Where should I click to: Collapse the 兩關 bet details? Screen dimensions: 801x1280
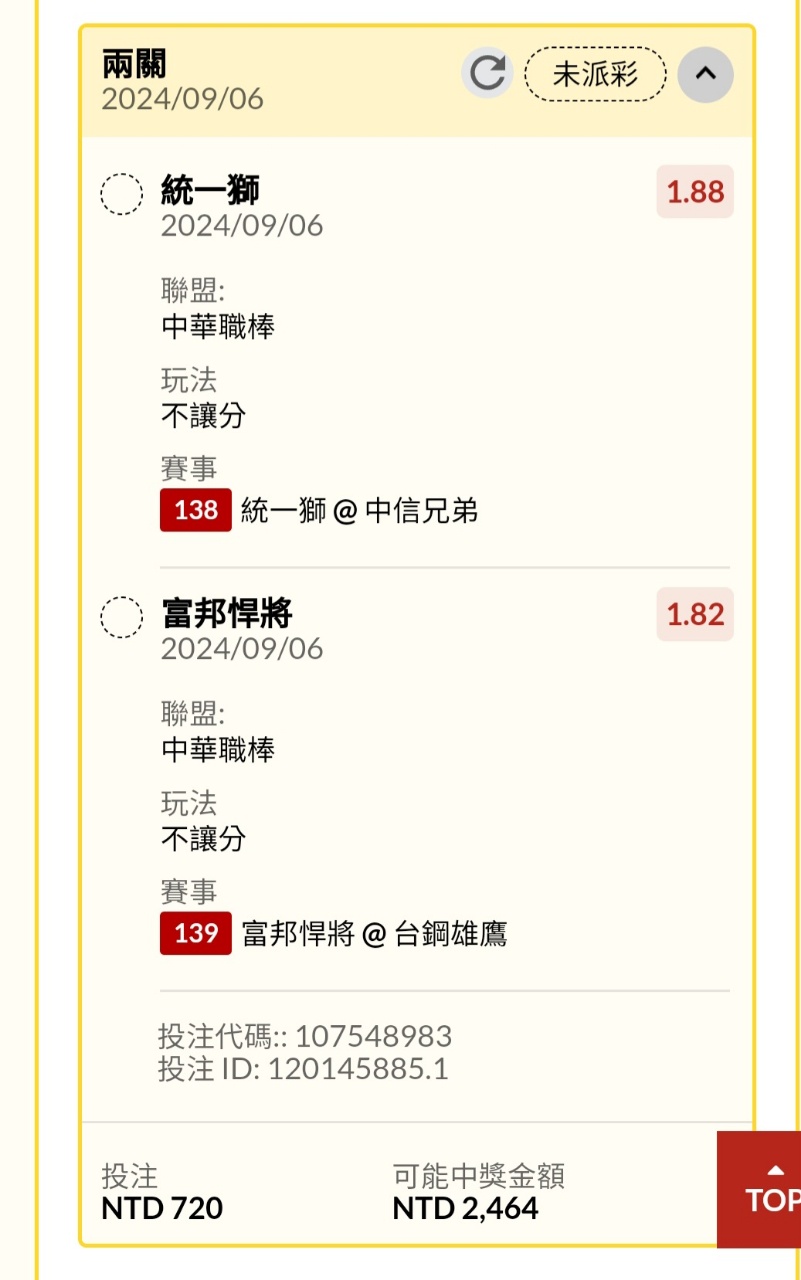tap(705, 74)
